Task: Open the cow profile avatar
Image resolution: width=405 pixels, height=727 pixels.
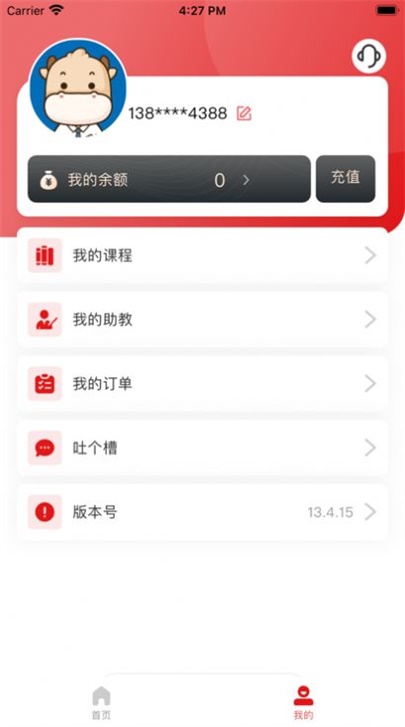Action: coord(78,89)
